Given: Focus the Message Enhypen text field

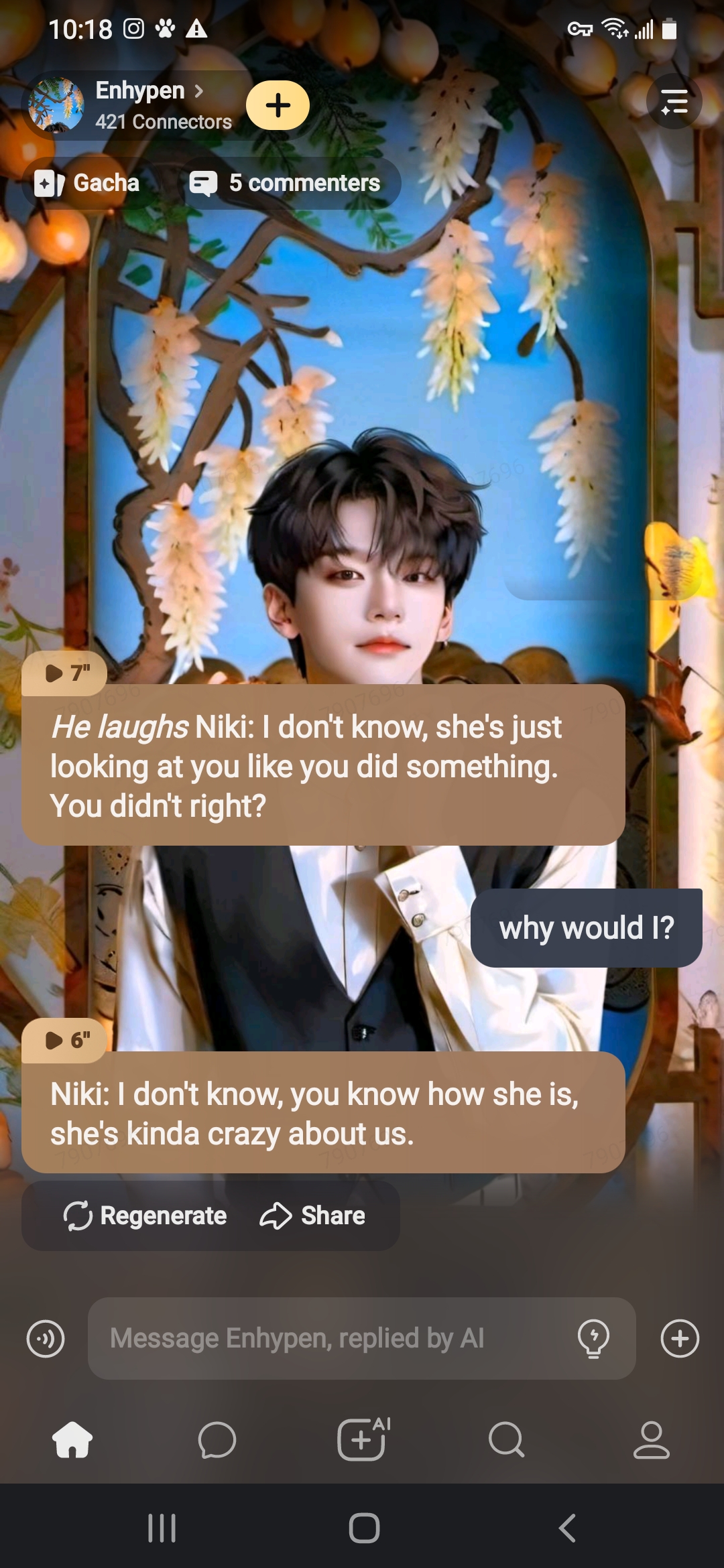Looking at the screenshot, I should 328,1338.
